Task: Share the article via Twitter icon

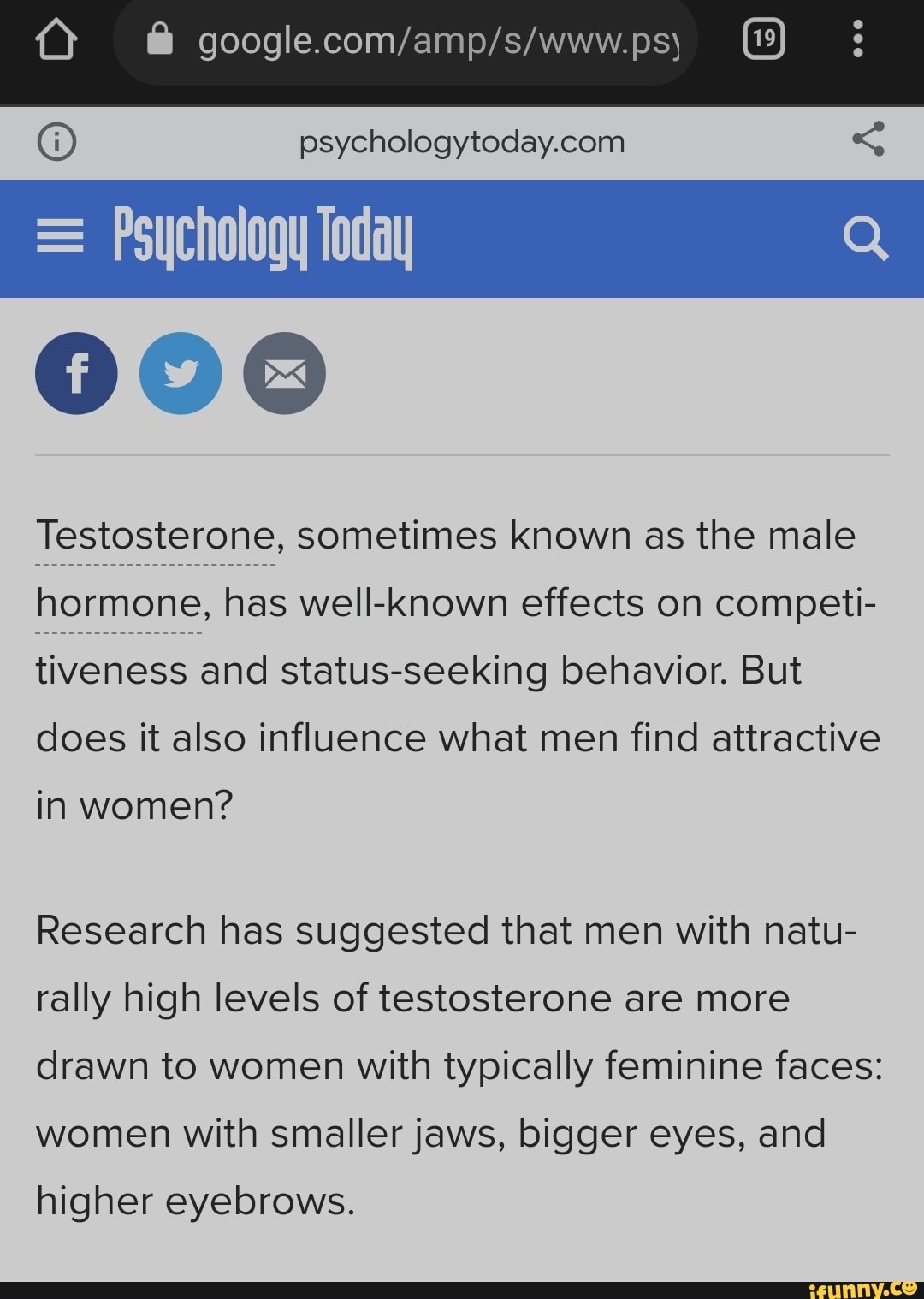Action: coord(180,373)
